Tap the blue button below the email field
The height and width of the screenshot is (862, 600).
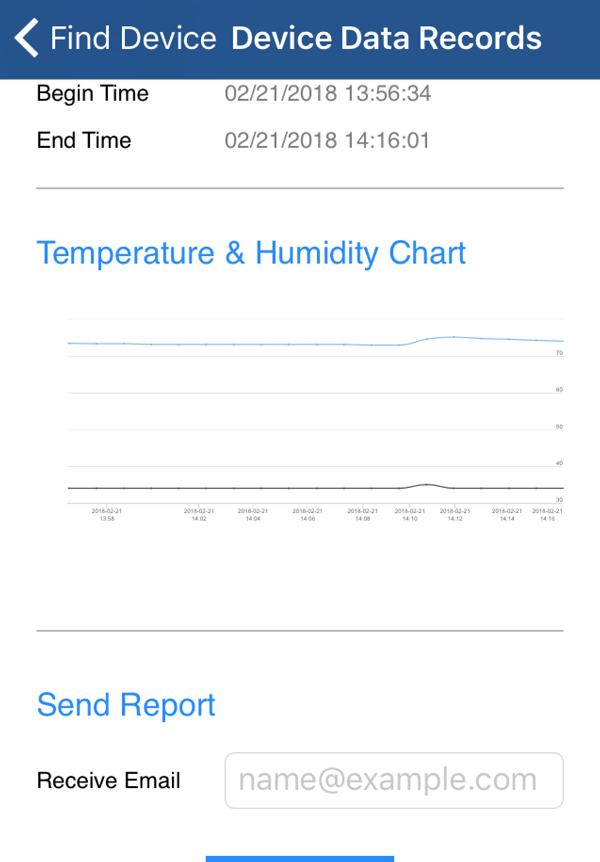pos(300,858)
